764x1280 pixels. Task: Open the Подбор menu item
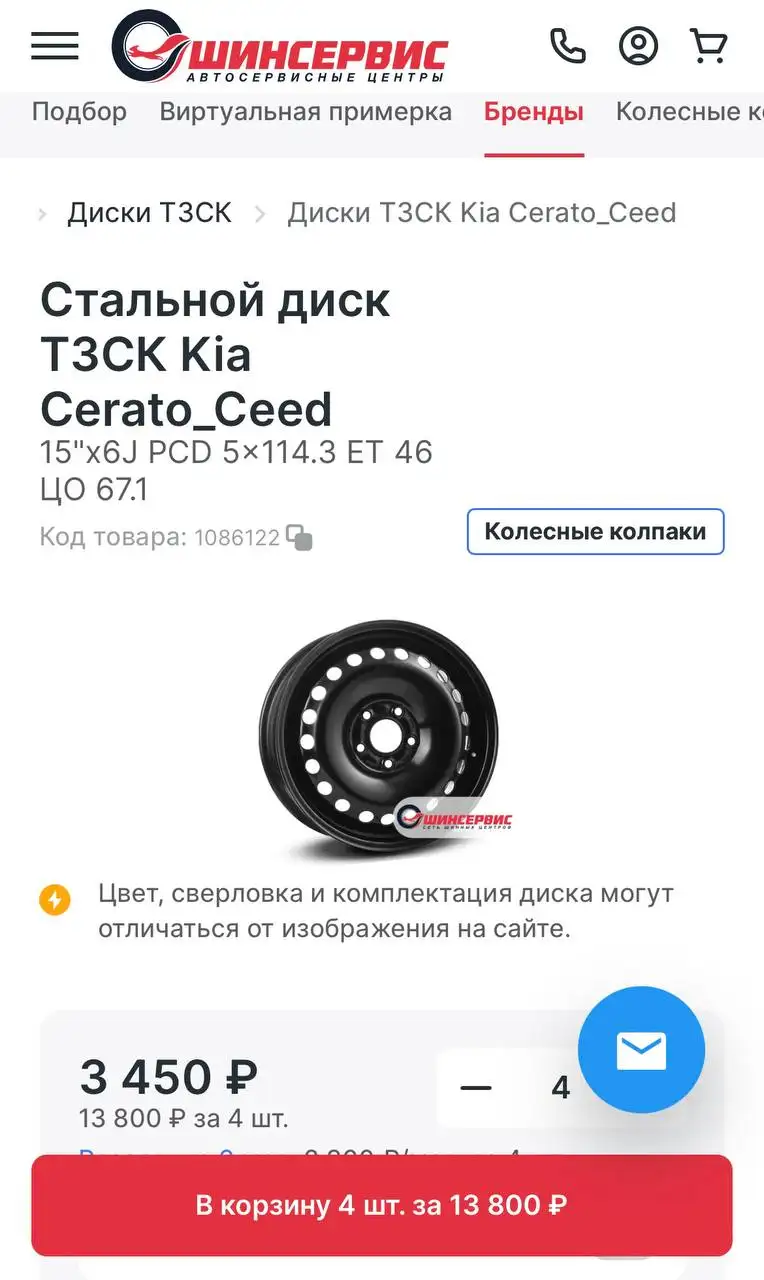[x=79, y=111]
